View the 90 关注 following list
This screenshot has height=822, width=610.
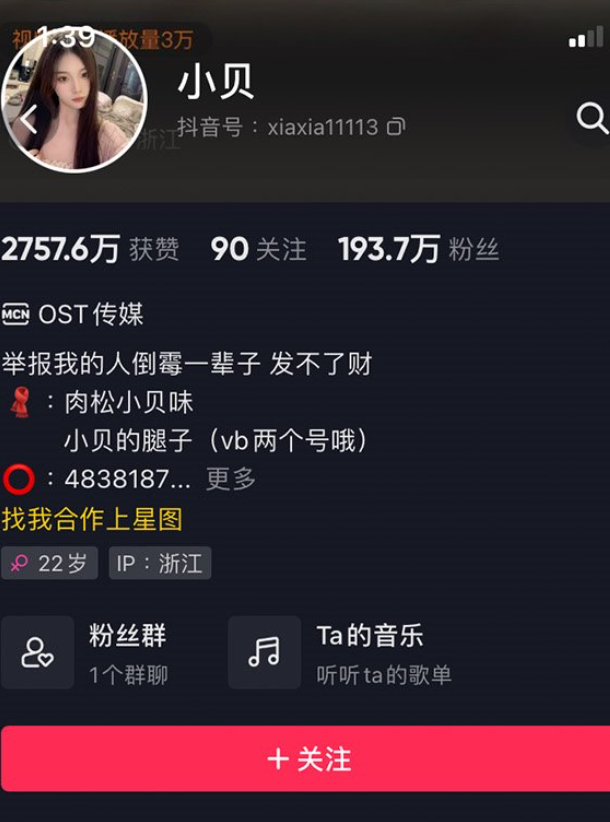pos(258,249)
